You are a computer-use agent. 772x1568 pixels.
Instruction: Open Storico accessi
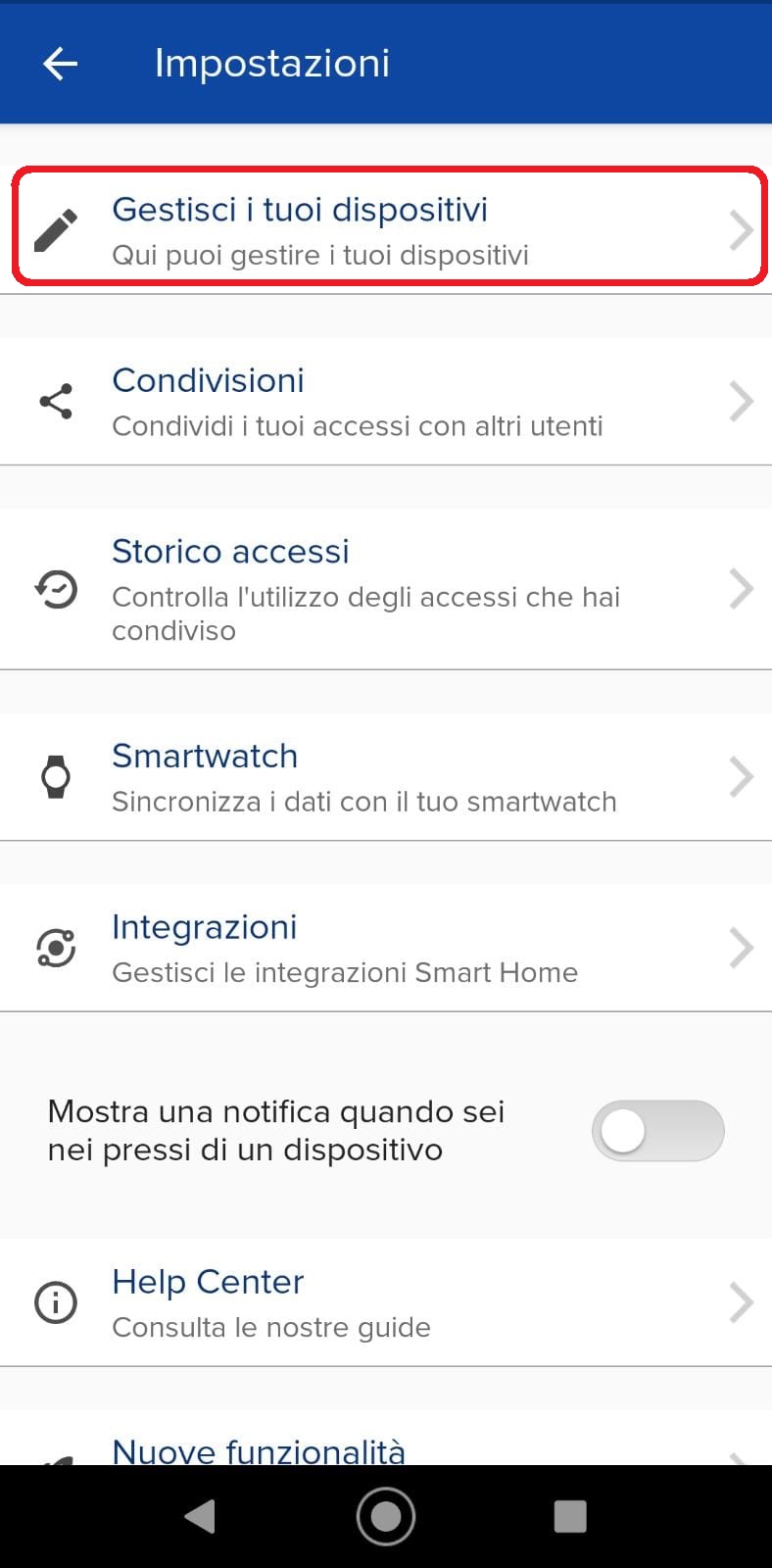coord(386,589)
